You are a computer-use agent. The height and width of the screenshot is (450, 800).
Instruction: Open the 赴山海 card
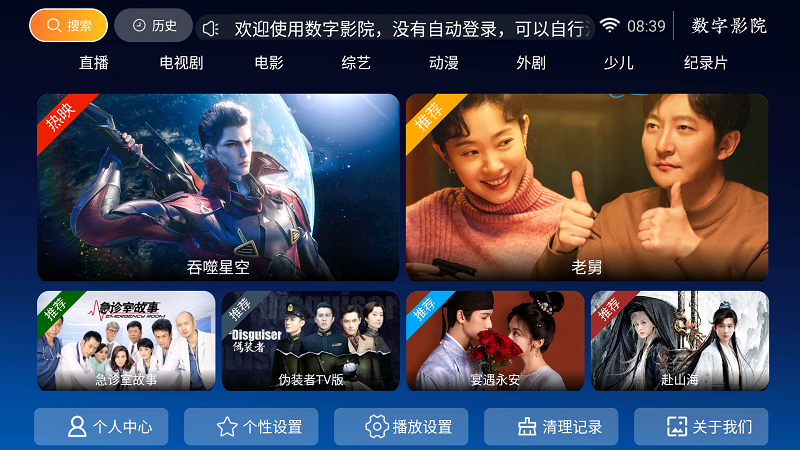click(680, 340)
